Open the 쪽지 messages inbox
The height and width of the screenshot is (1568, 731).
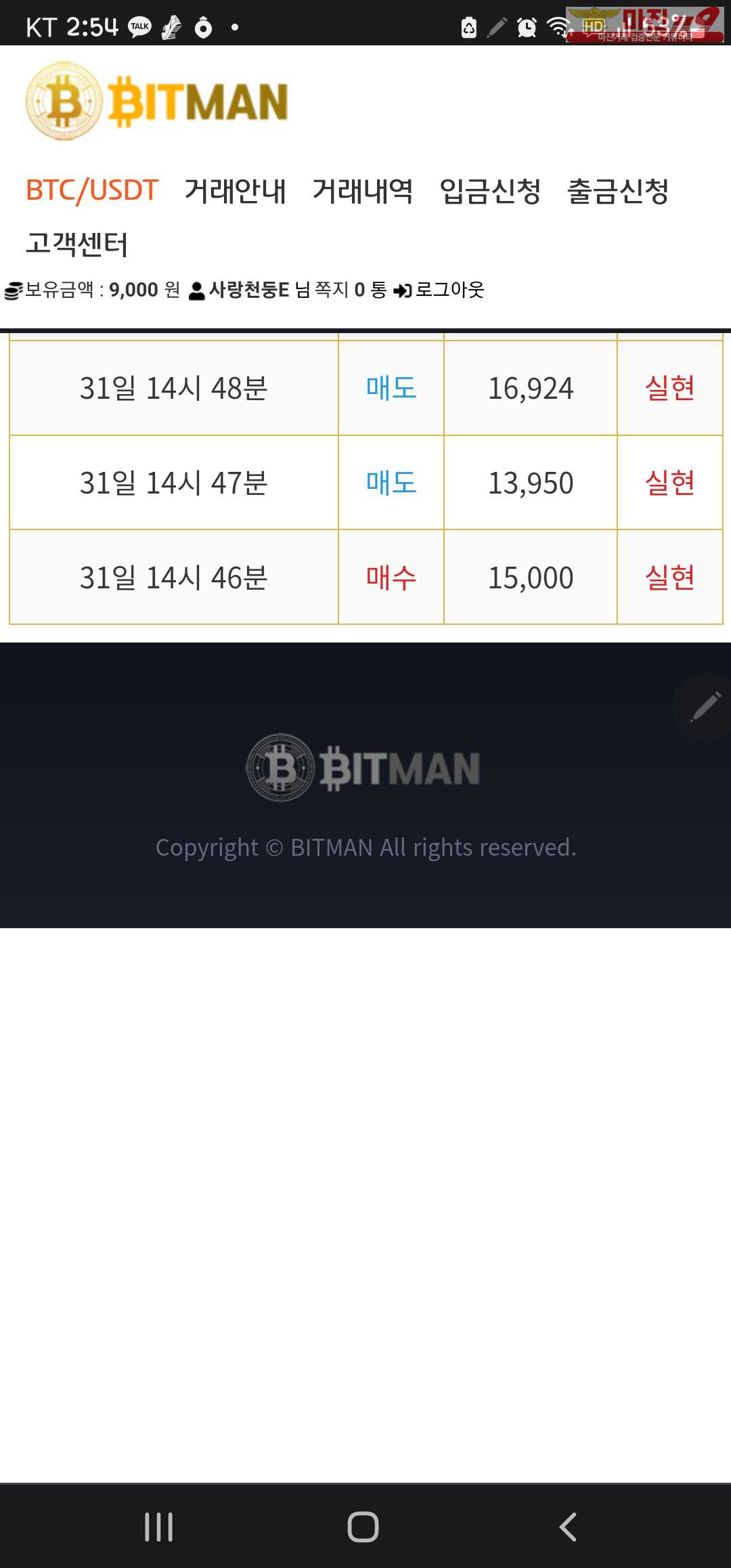coord(332,290)
